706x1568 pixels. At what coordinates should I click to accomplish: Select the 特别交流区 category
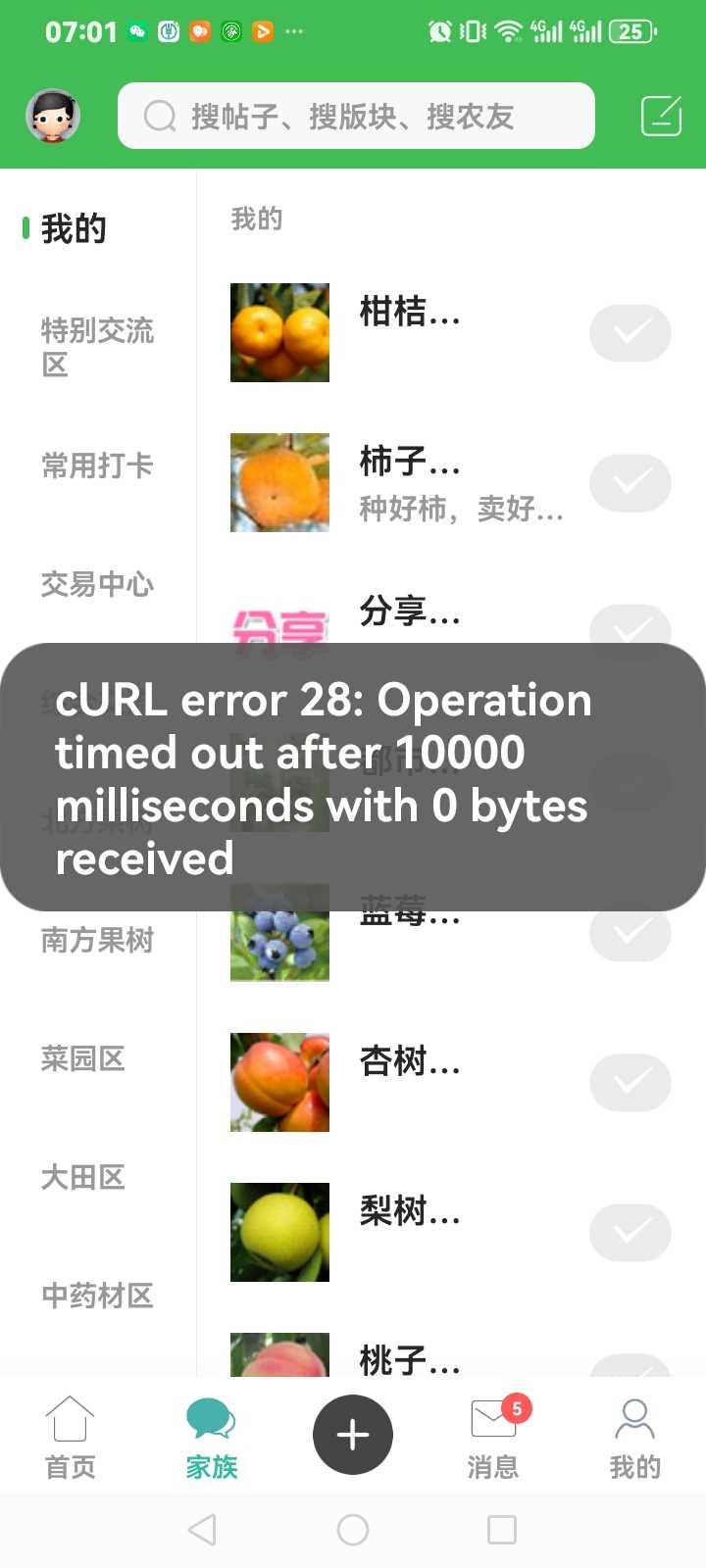[x=97, y=347]
